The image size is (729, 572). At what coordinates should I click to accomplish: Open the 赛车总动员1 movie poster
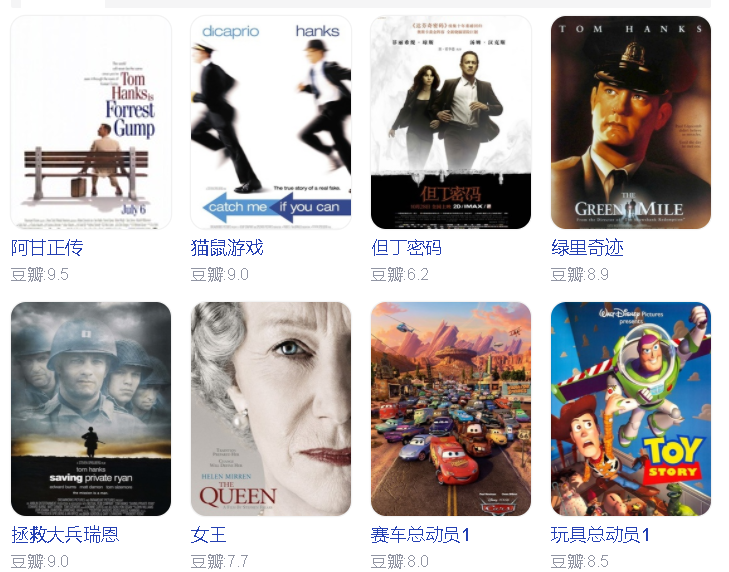(451, 409)
